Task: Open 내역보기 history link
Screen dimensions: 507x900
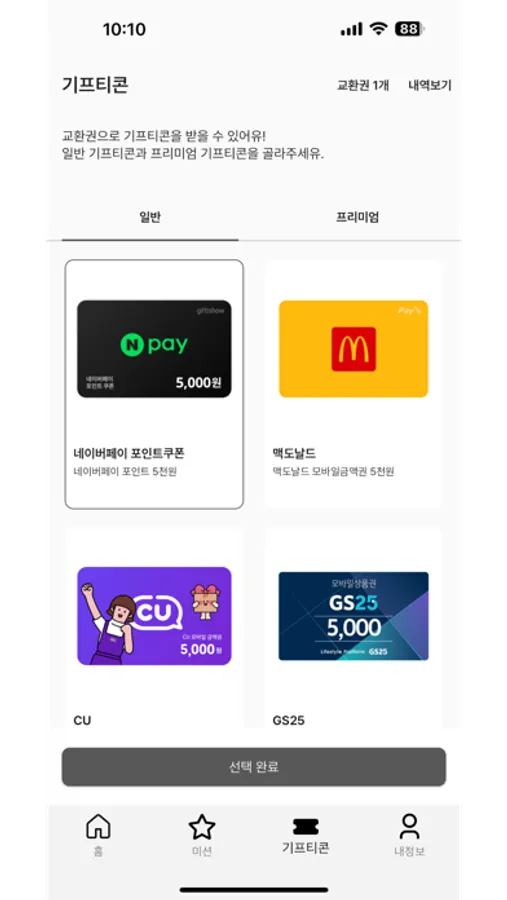Action: tap(429, 86)
